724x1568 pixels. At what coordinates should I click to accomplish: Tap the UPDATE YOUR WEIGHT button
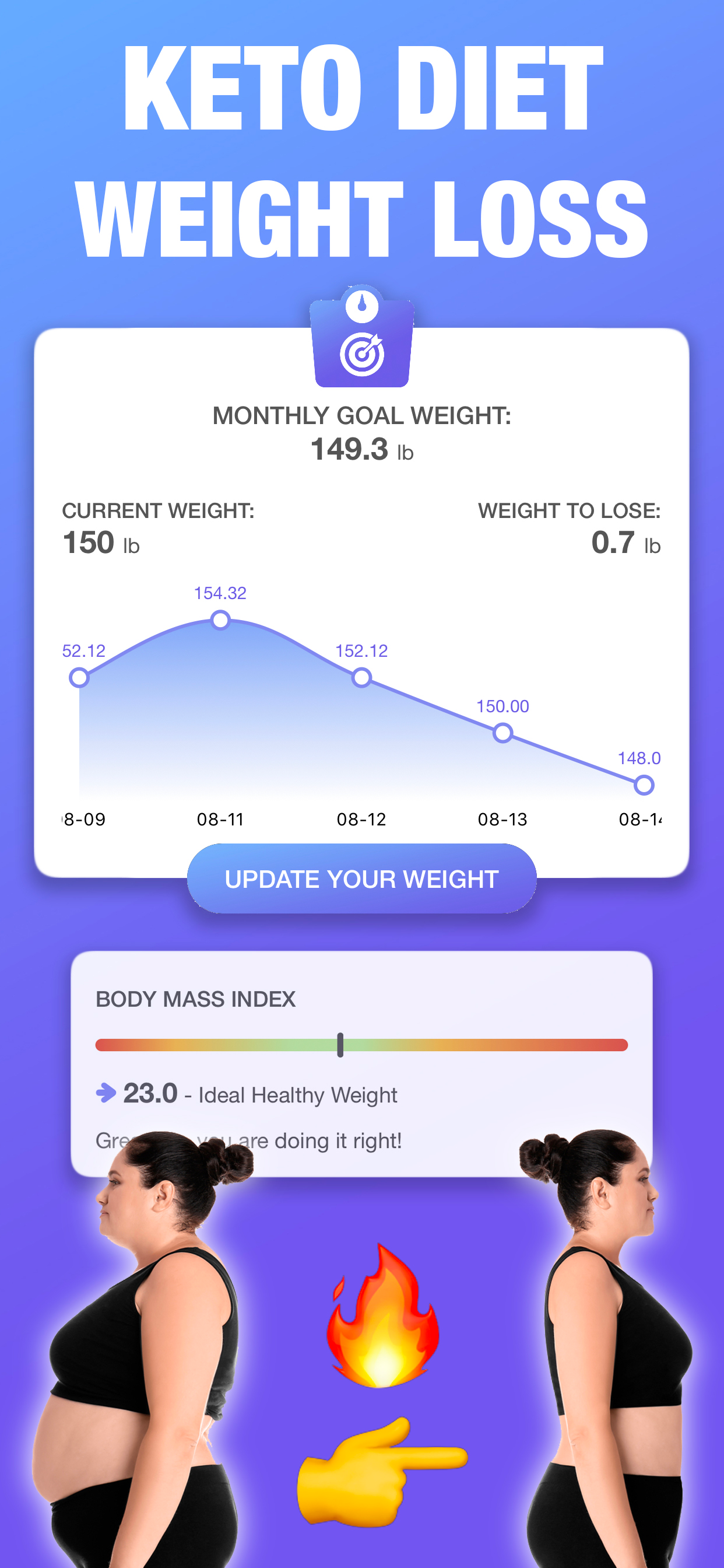(362, 878)
